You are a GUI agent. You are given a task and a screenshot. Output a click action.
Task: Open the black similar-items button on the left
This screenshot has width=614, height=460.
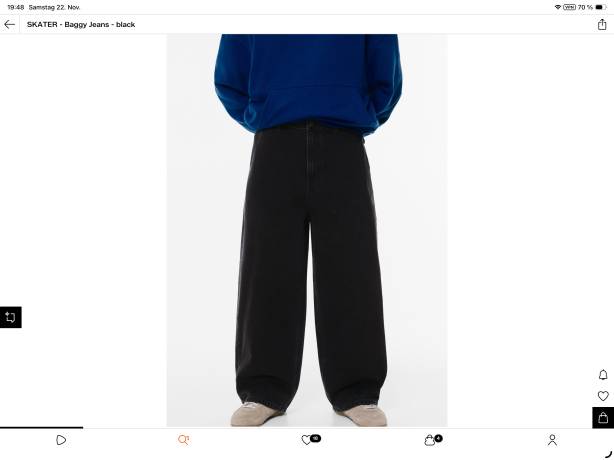(10, 317)
